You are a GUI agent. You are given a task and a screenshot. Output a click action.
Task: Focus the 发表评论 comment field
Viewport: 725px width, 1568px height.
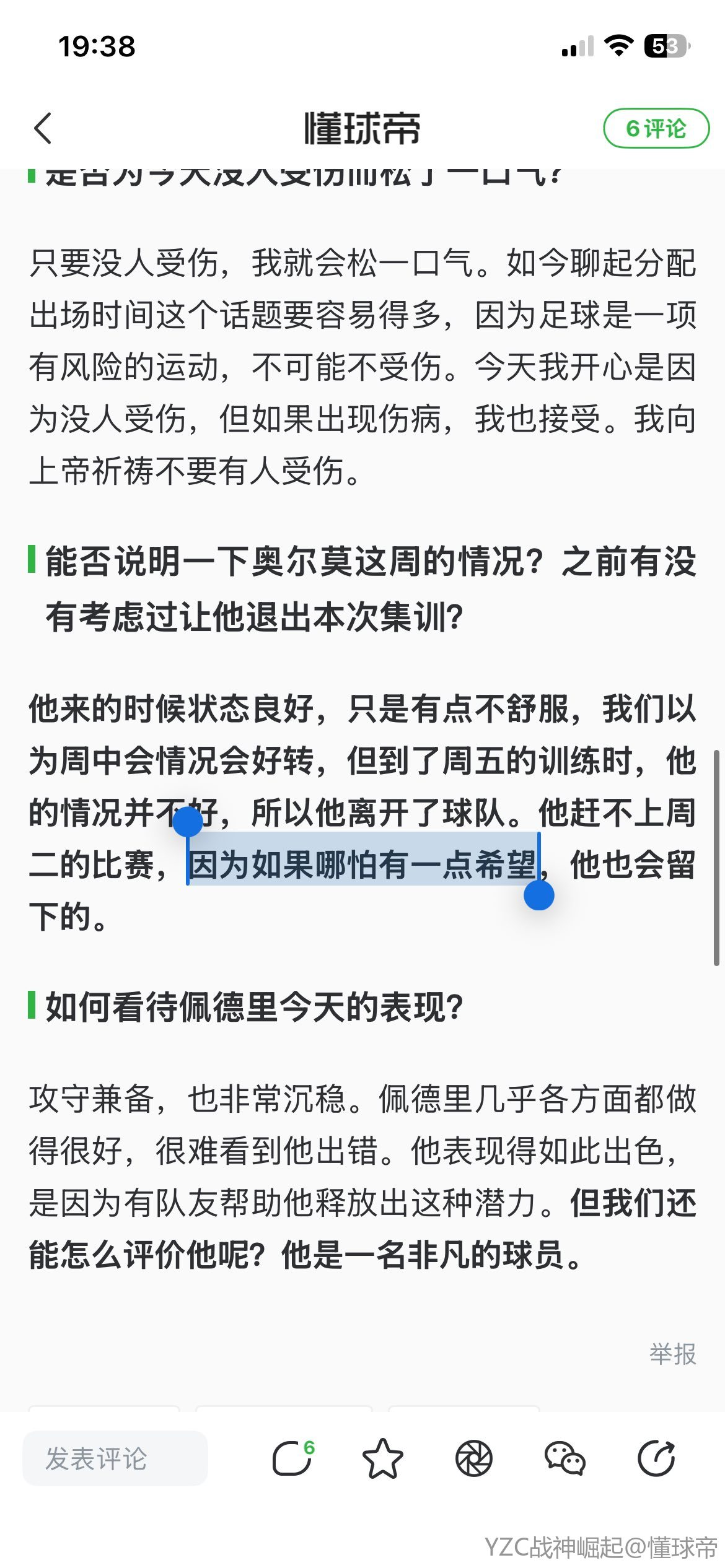pos(115,1458)
